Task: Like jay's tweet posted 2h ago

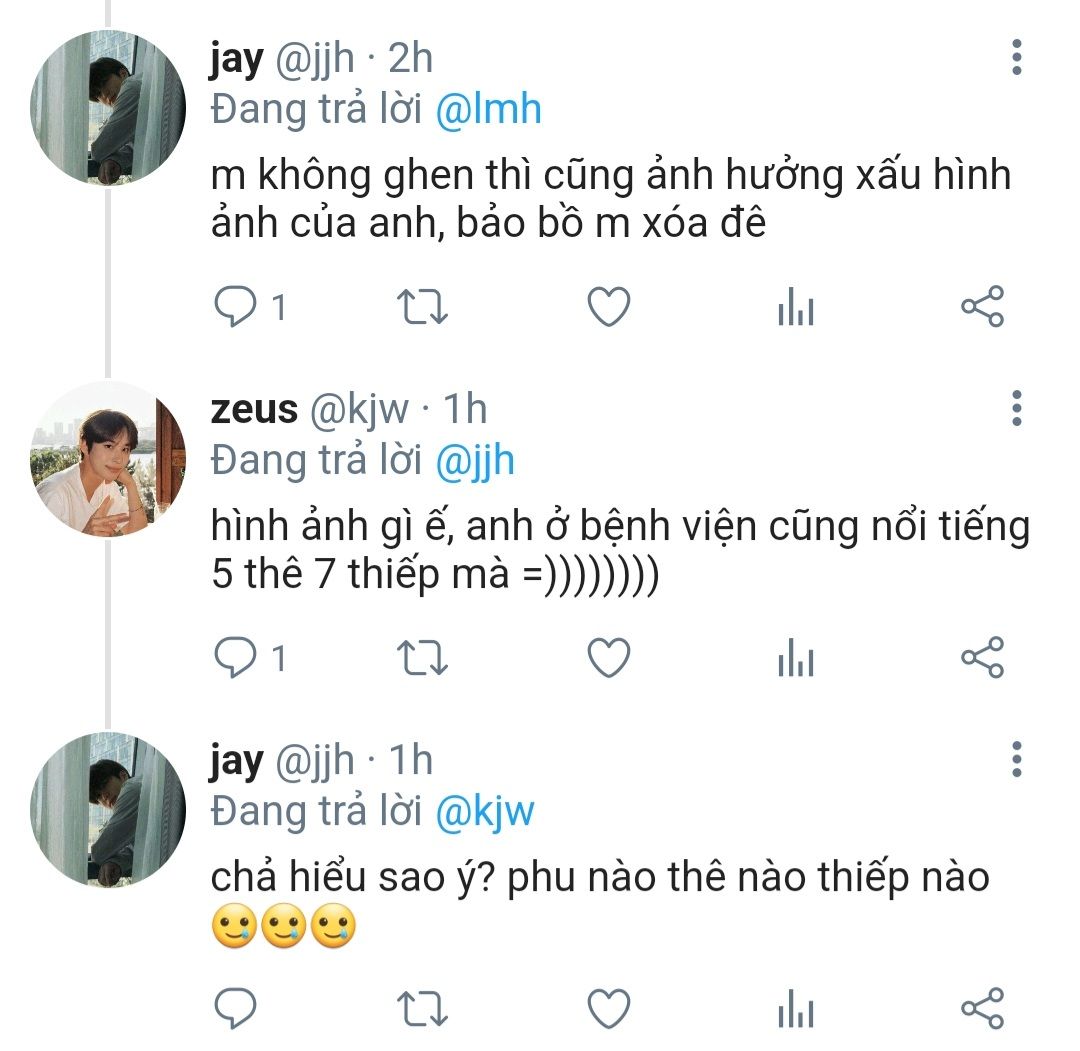Action: click(608, 308)
